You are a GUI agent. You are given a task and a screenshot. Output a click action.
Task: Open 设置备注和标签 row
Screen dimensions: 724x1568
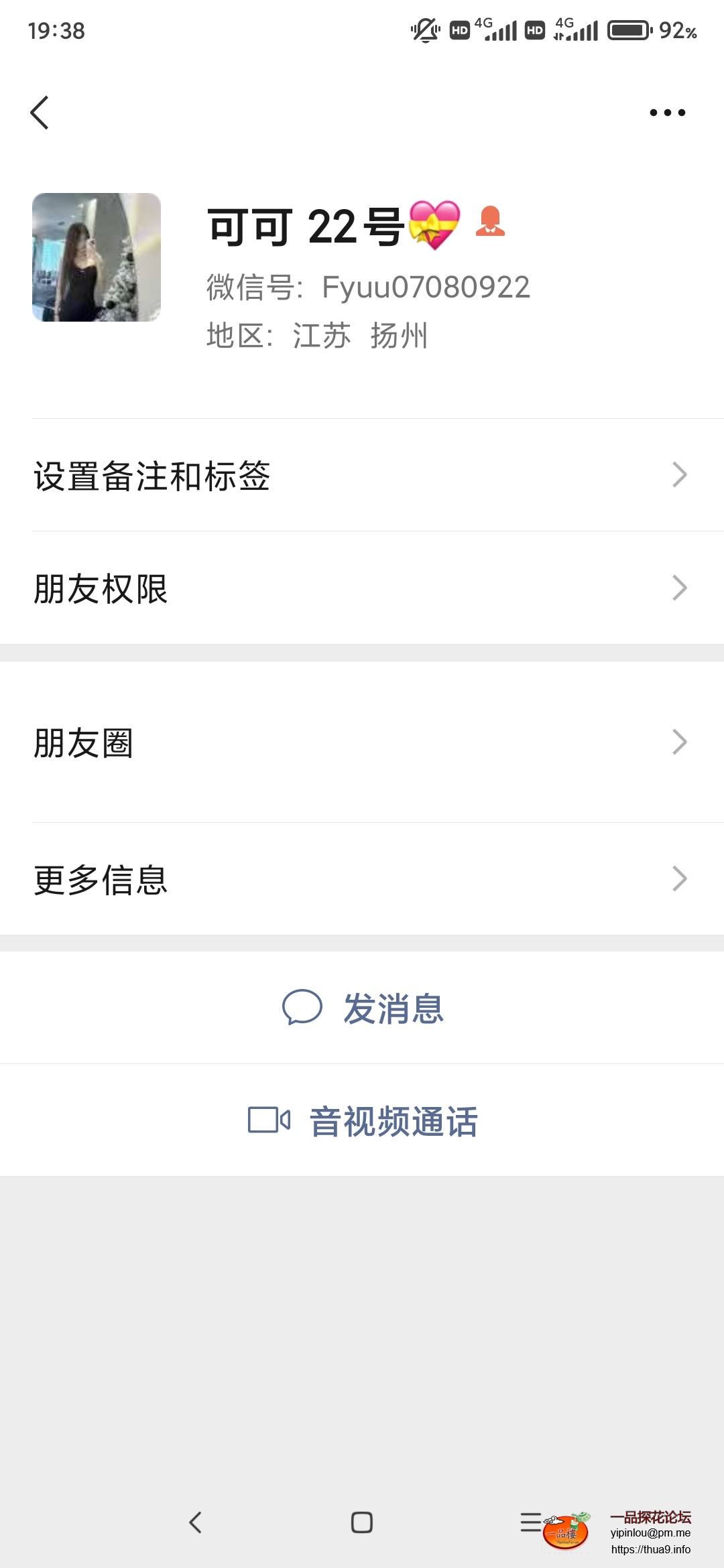coord(362,476)
